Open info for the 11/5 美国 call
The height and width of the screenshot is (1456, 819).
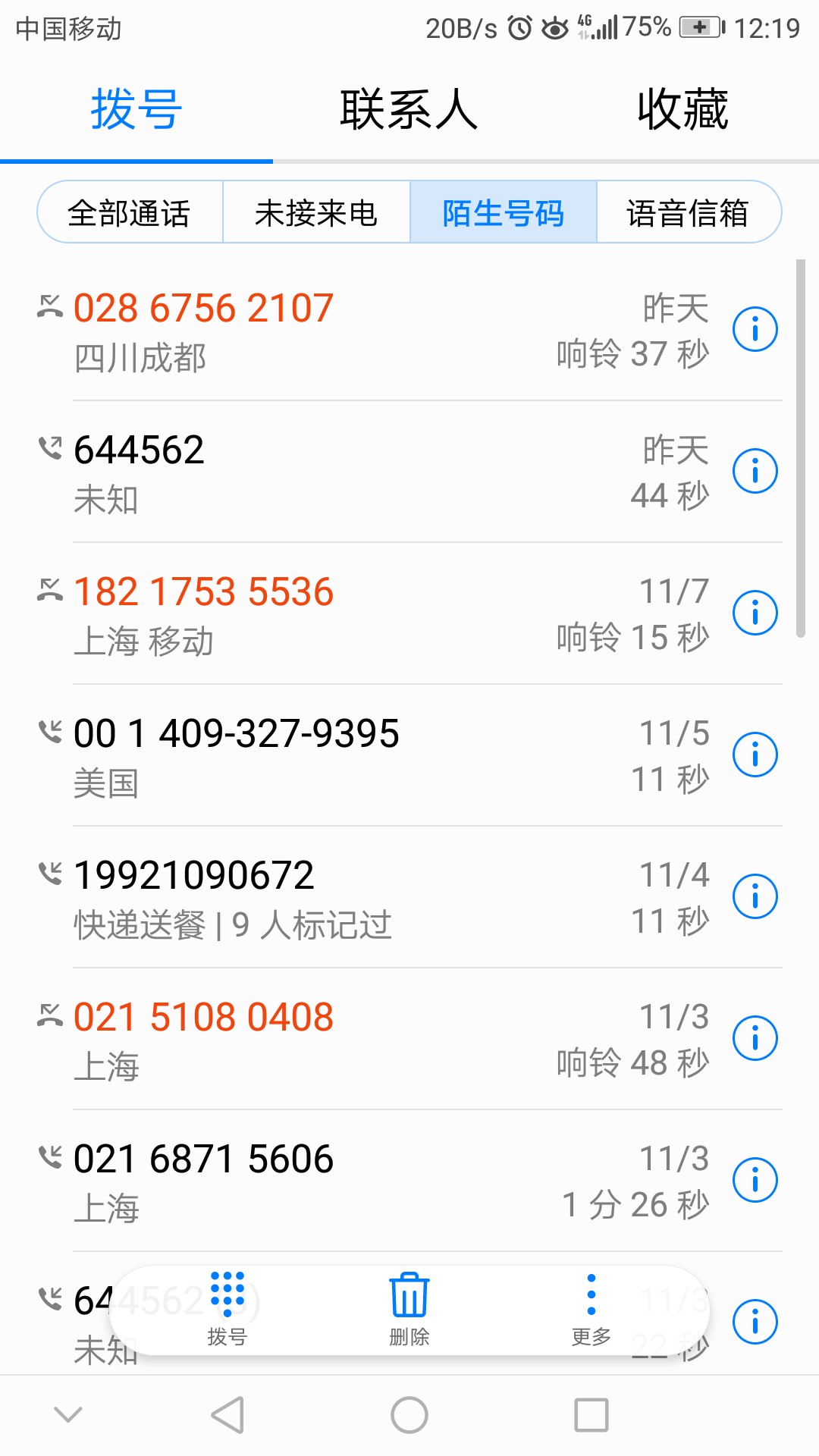coord(755,755)
